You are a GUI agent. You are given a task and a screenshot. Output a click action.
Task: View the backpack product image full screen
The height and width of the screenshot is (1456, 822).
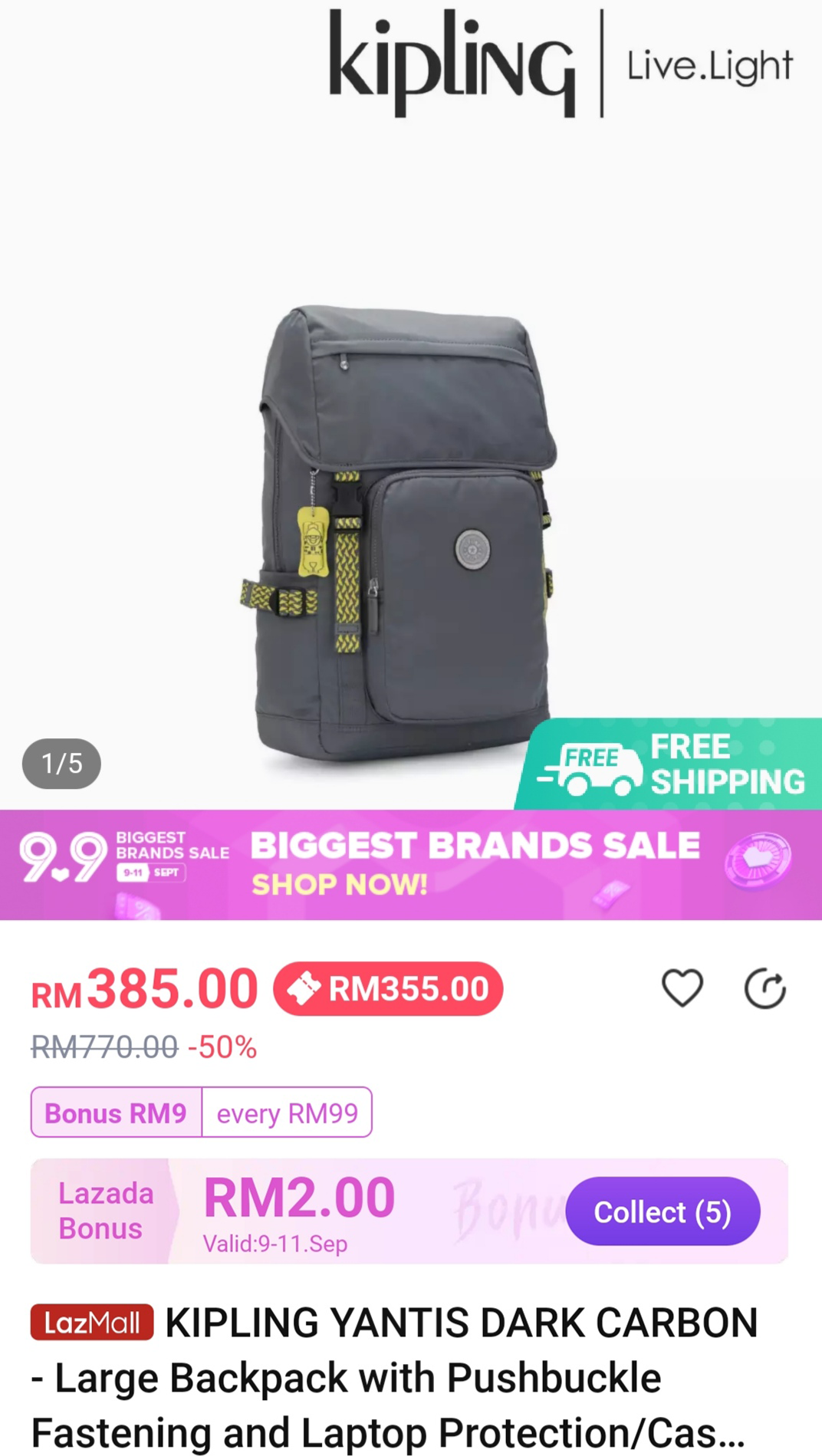coord(399,529)
